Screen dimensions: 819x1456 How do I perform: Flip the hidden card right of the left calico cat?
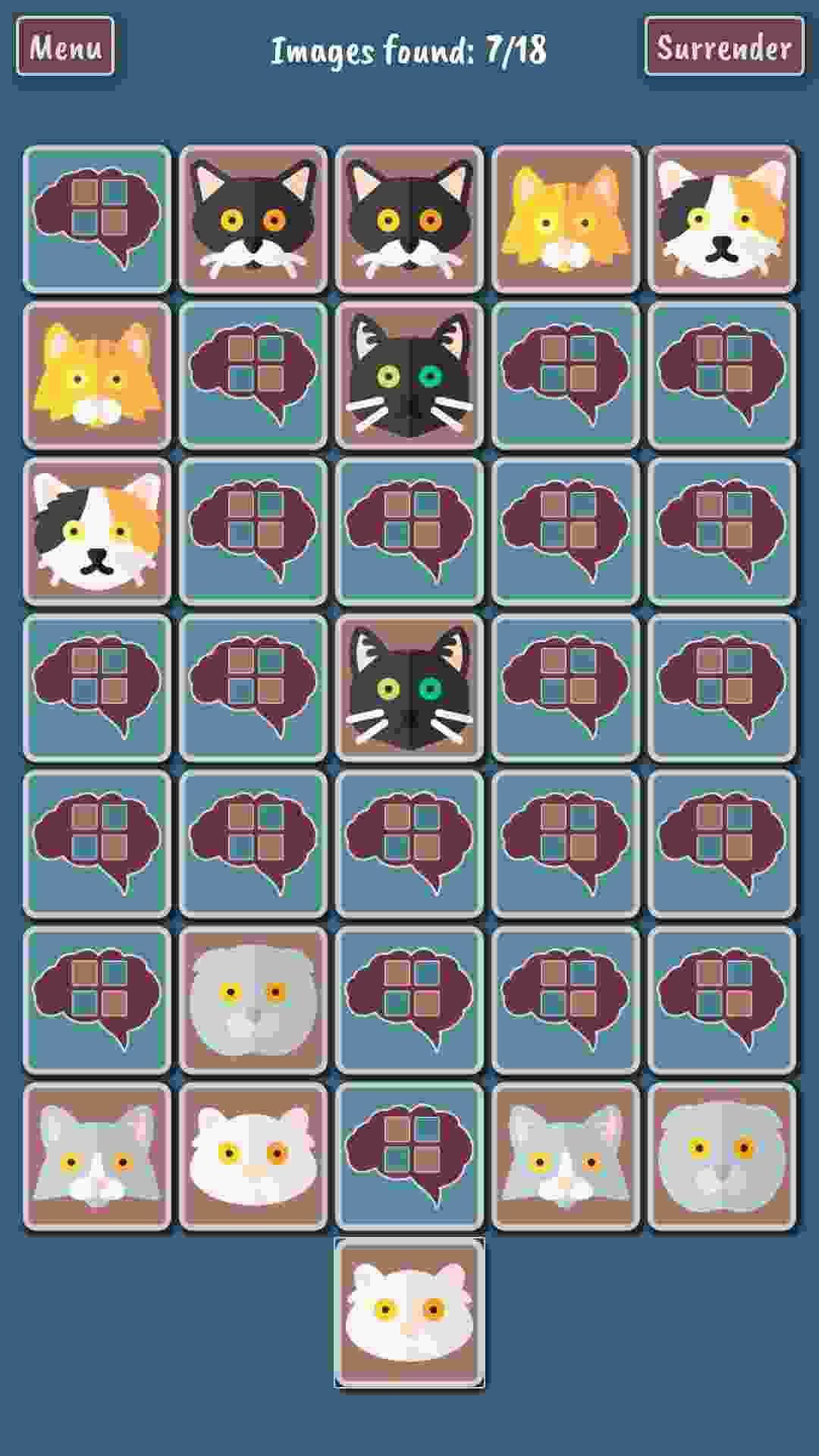coord(253,532)
